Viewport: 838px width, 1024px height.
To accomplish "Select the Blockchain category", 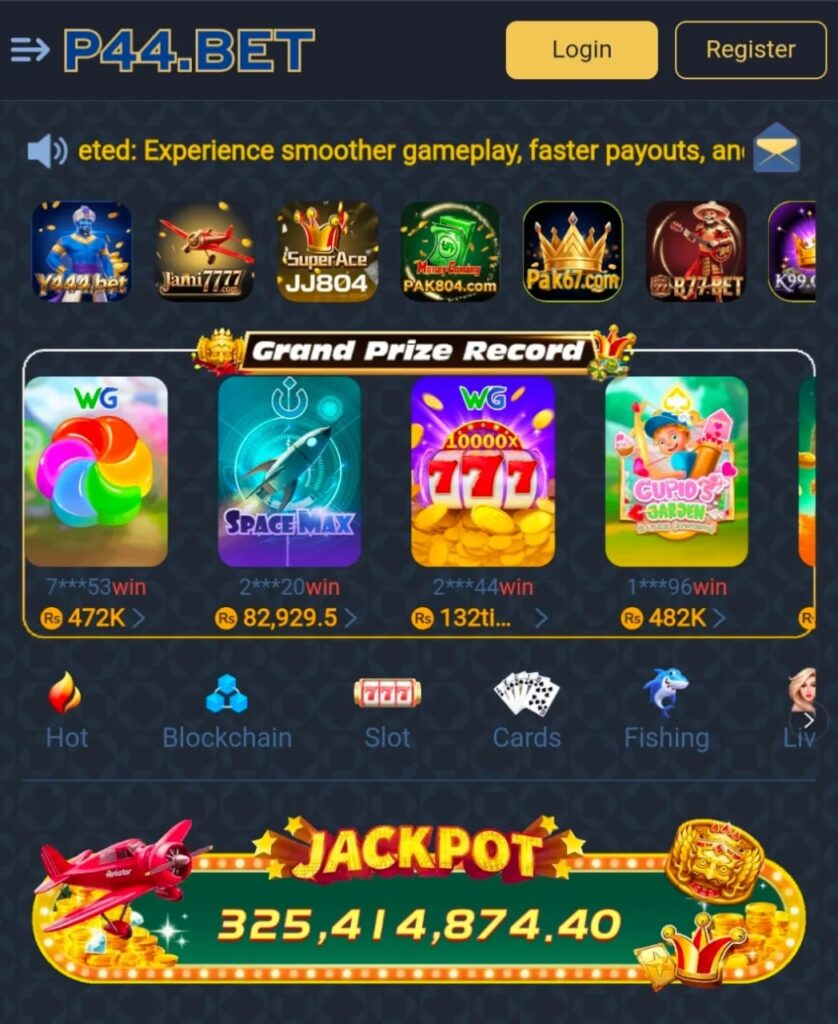I will (227, 710).
